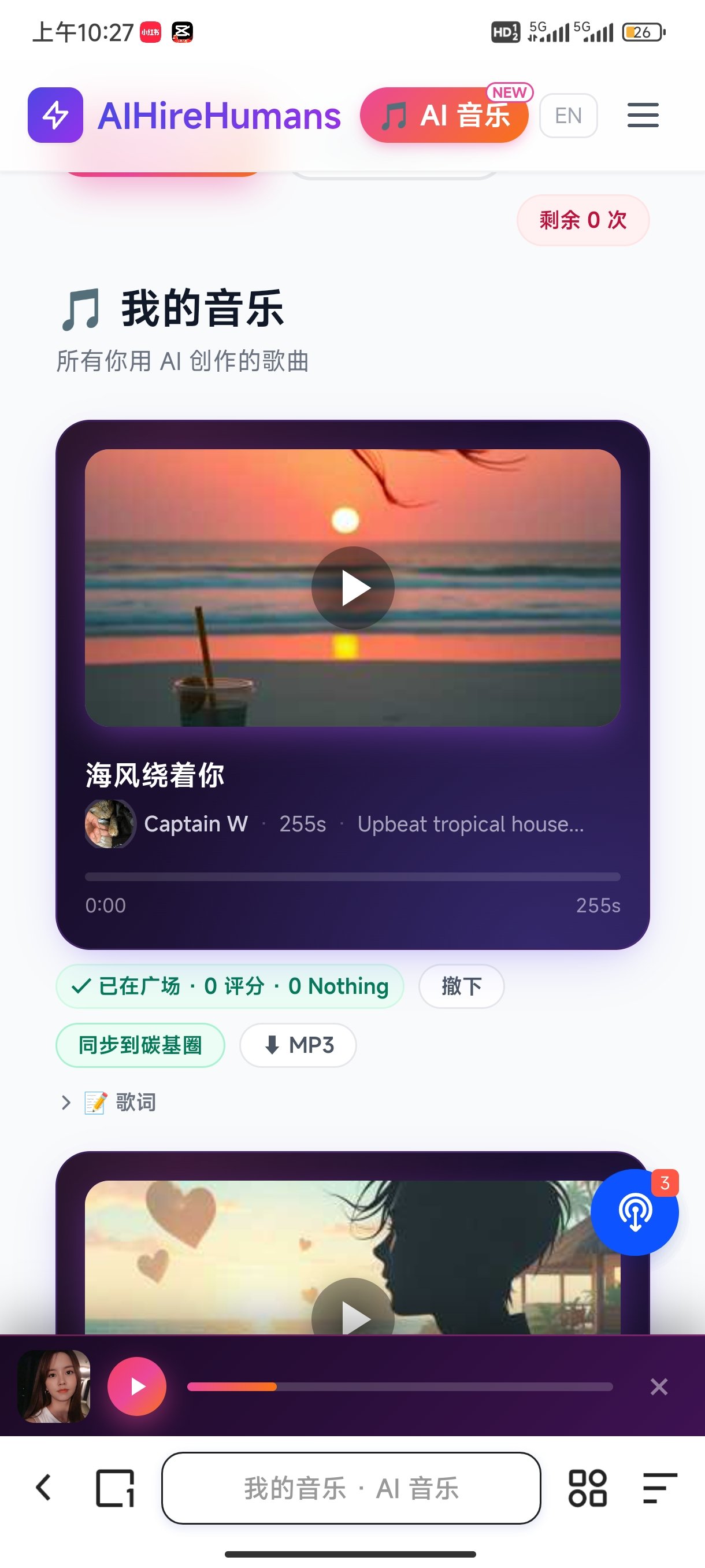The height and width of the screenshot is (1568, 705).
Task: Play the second song with heart cover
Action: tap(353, 1315)
